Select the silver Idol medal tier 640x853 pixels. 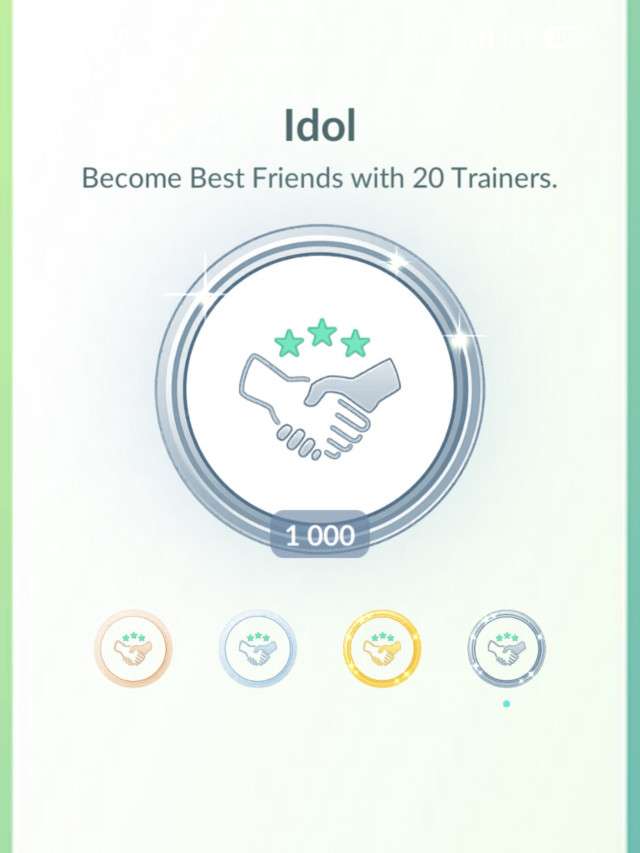tap(257, 649)
